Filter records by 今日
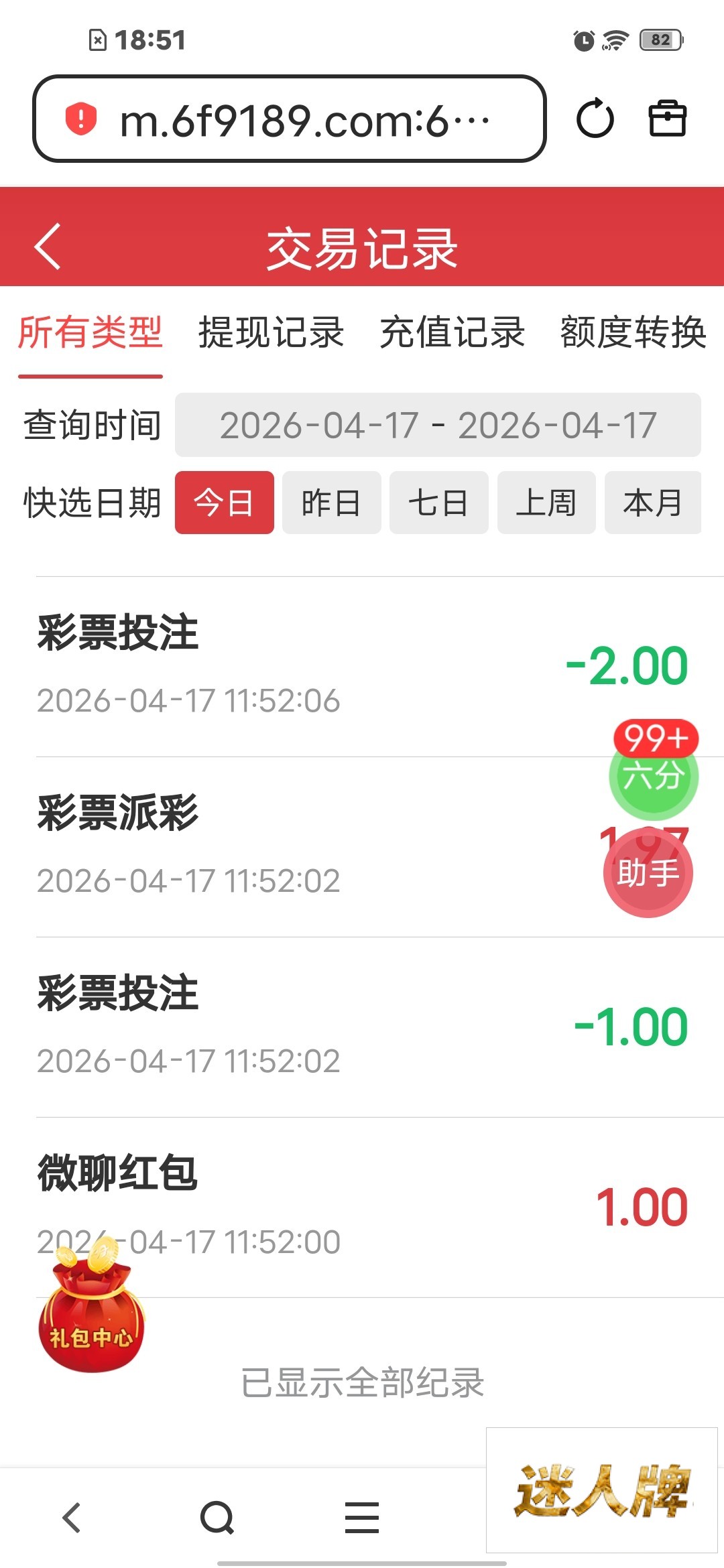This screenshot has width=724, height=1568. tap(224, 503)
